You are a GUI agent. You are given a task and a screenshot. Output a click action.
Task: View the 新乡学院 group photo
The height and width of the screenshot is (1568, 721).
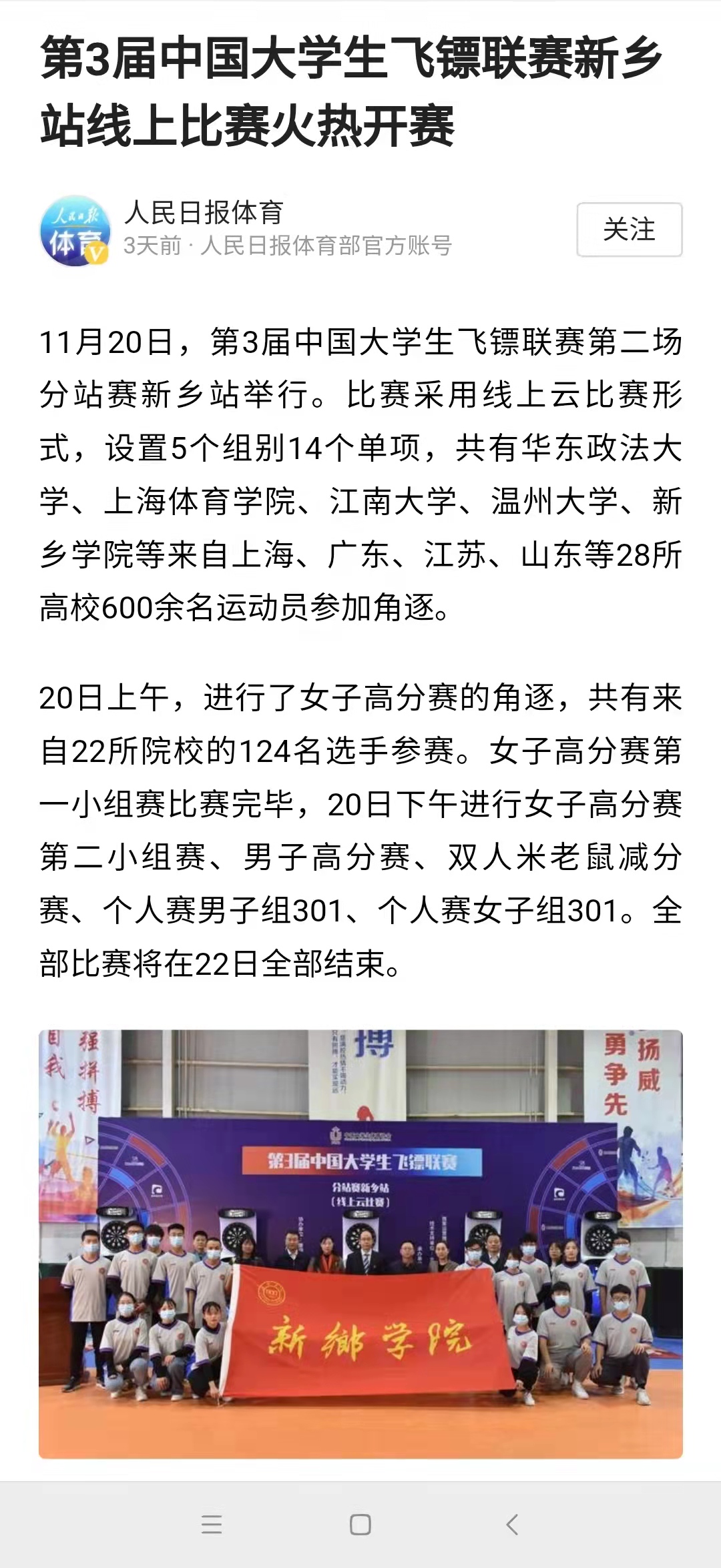pos(360,1244)
